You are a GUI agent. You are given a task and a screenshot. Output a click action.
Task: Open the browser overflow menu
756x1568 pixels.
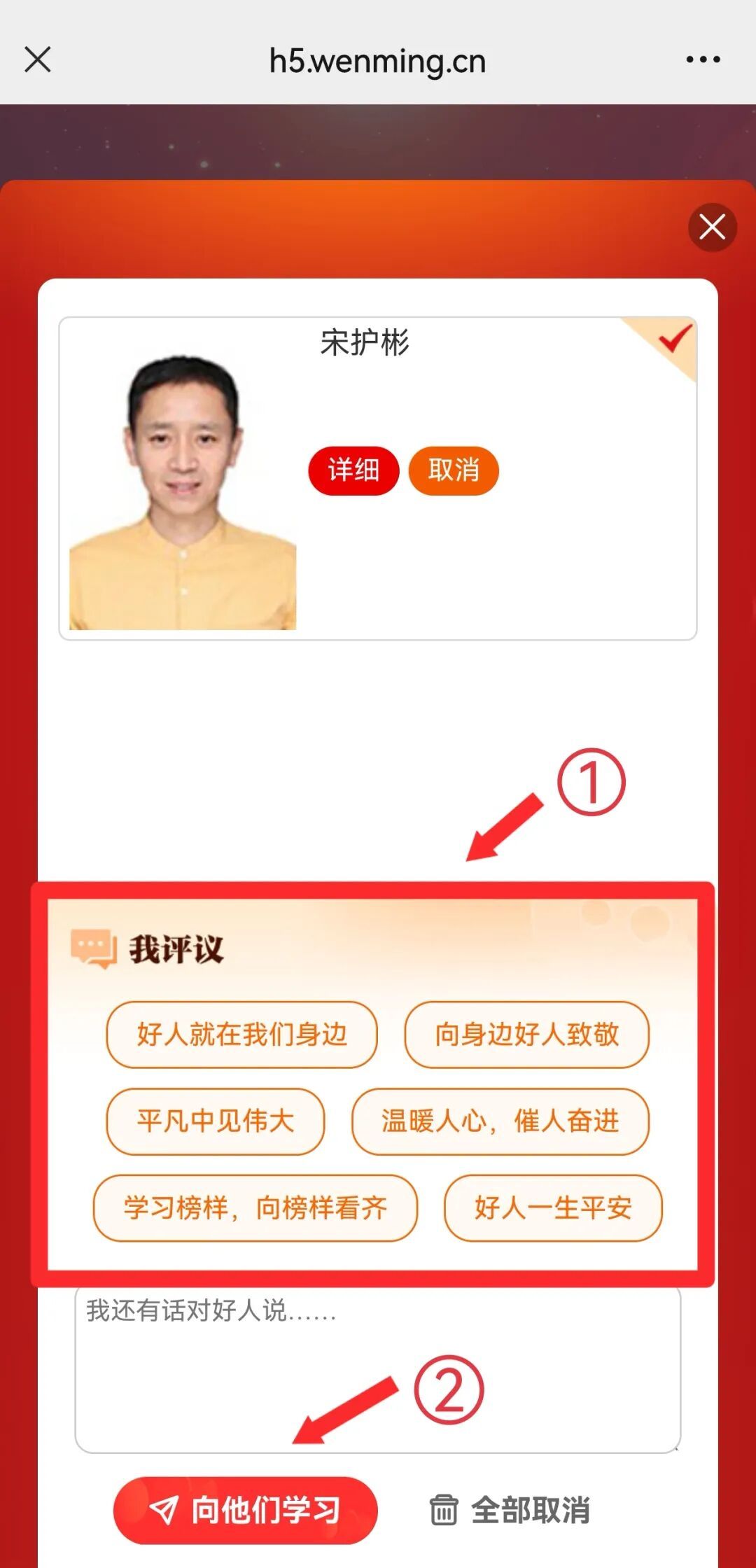[x=703, y=59]
